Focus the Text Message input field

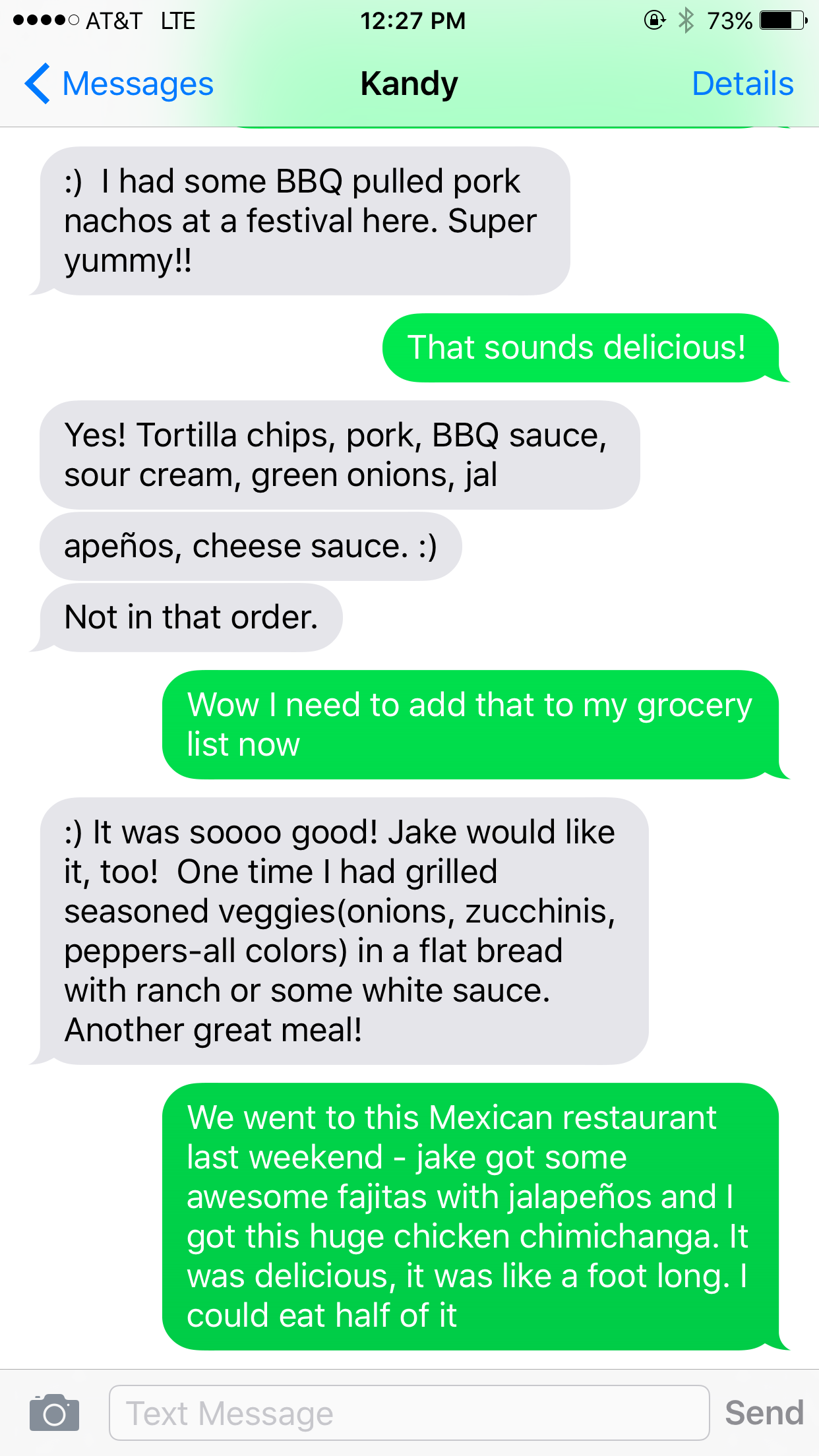[x=409, y=1412]
